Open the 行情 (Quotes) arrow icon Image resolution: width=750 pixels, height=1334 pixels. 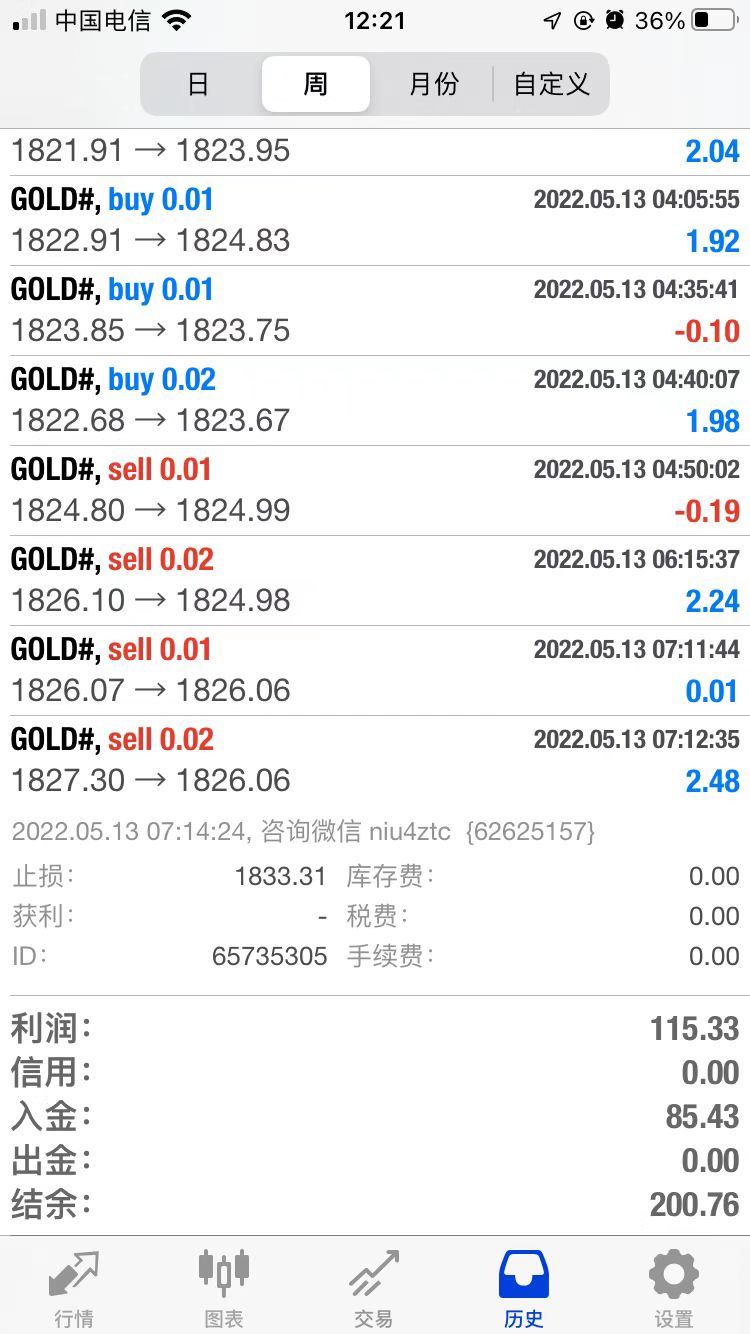pyautogui.click(x=74, y=1275)
